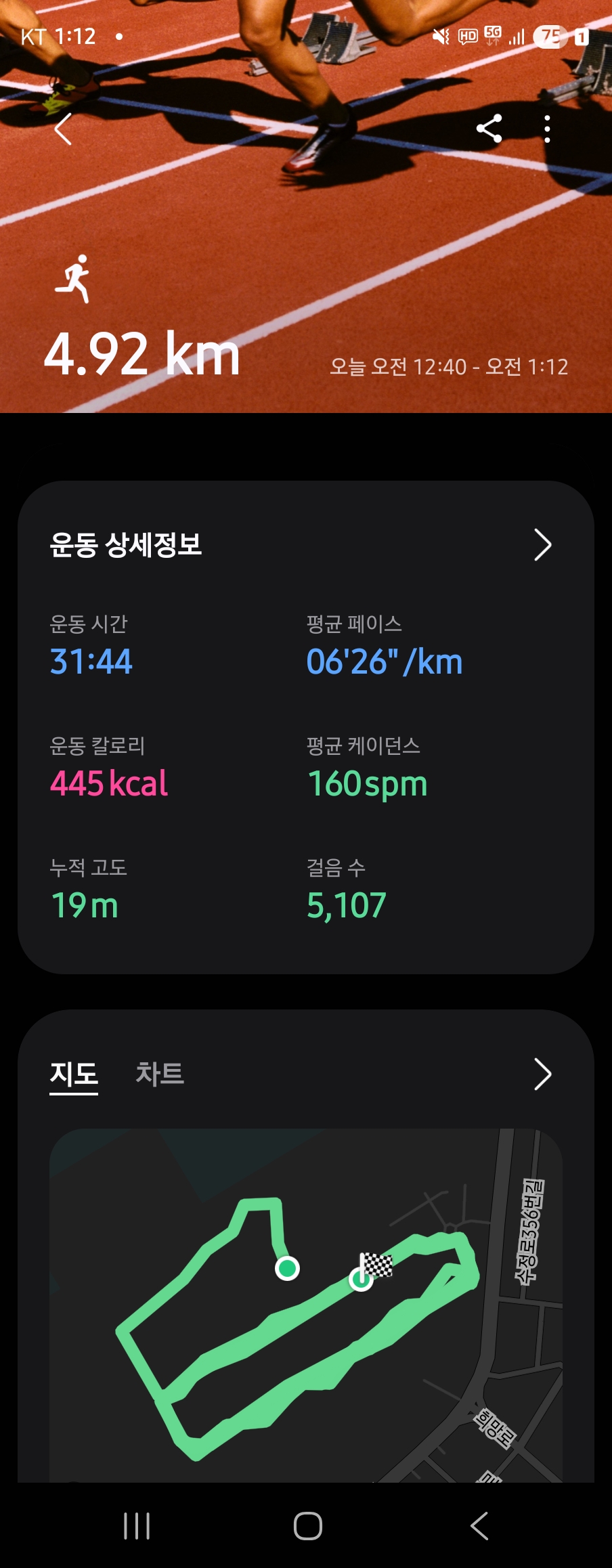Select the 지도 tab

[74, 1074]
